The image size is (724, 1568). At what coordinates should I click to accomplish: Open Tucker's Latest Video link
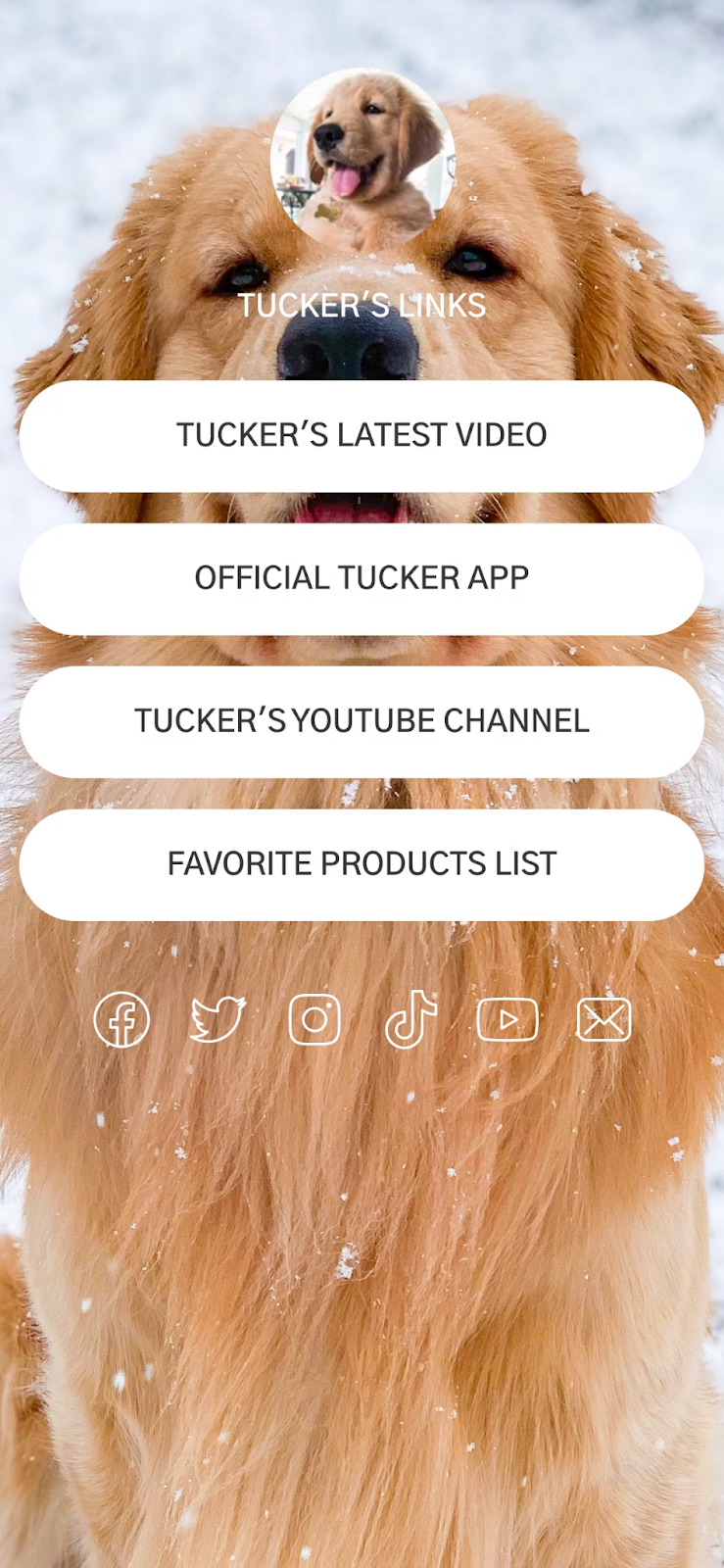click(362, 435)
